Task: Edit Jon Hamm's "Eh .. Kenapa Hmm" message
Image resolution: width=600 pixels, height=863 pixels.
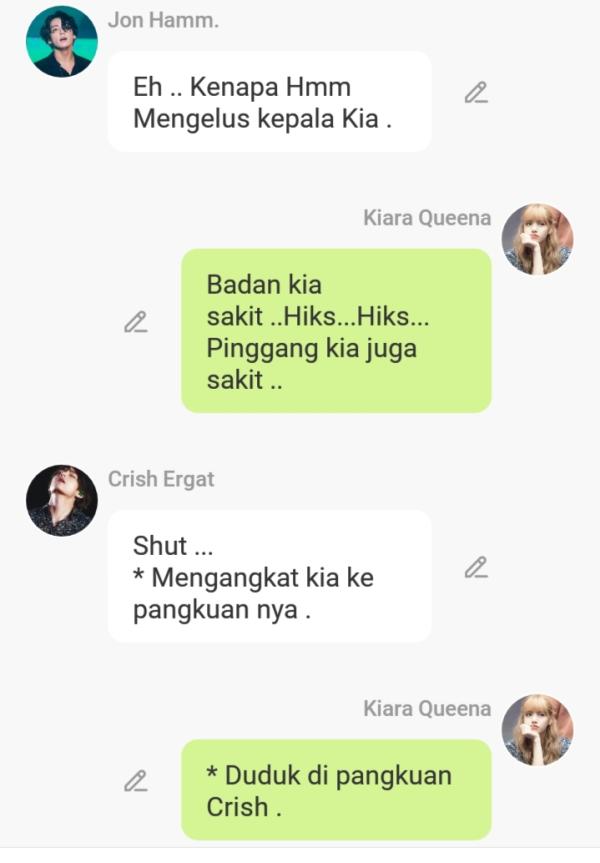Action: point(476,93)
